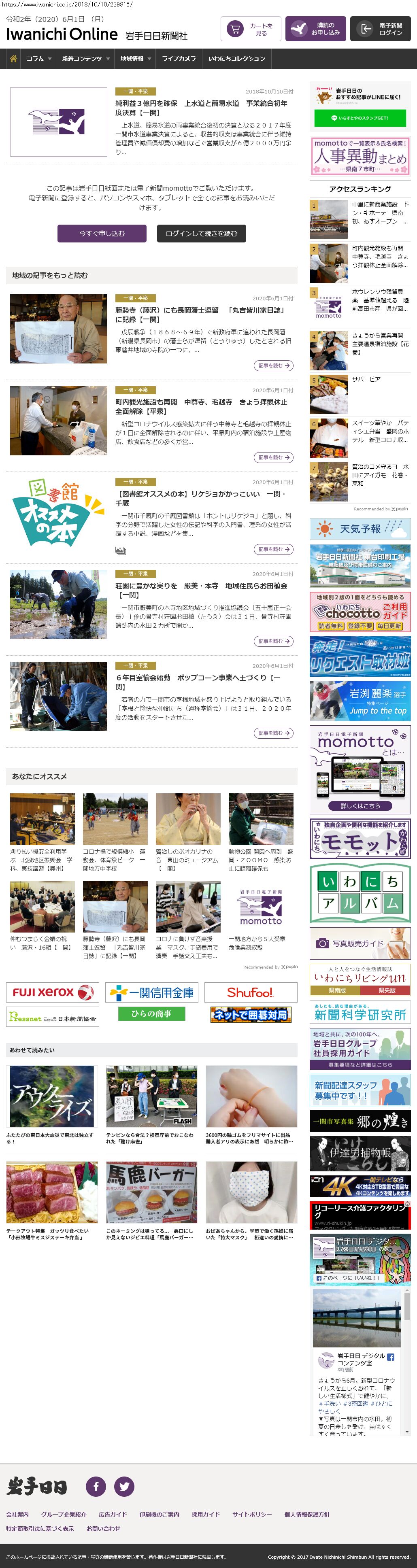The image size is (417, 1568).
Task: Open ライブカメラ navigation item
Action: [x=179, y=59]
